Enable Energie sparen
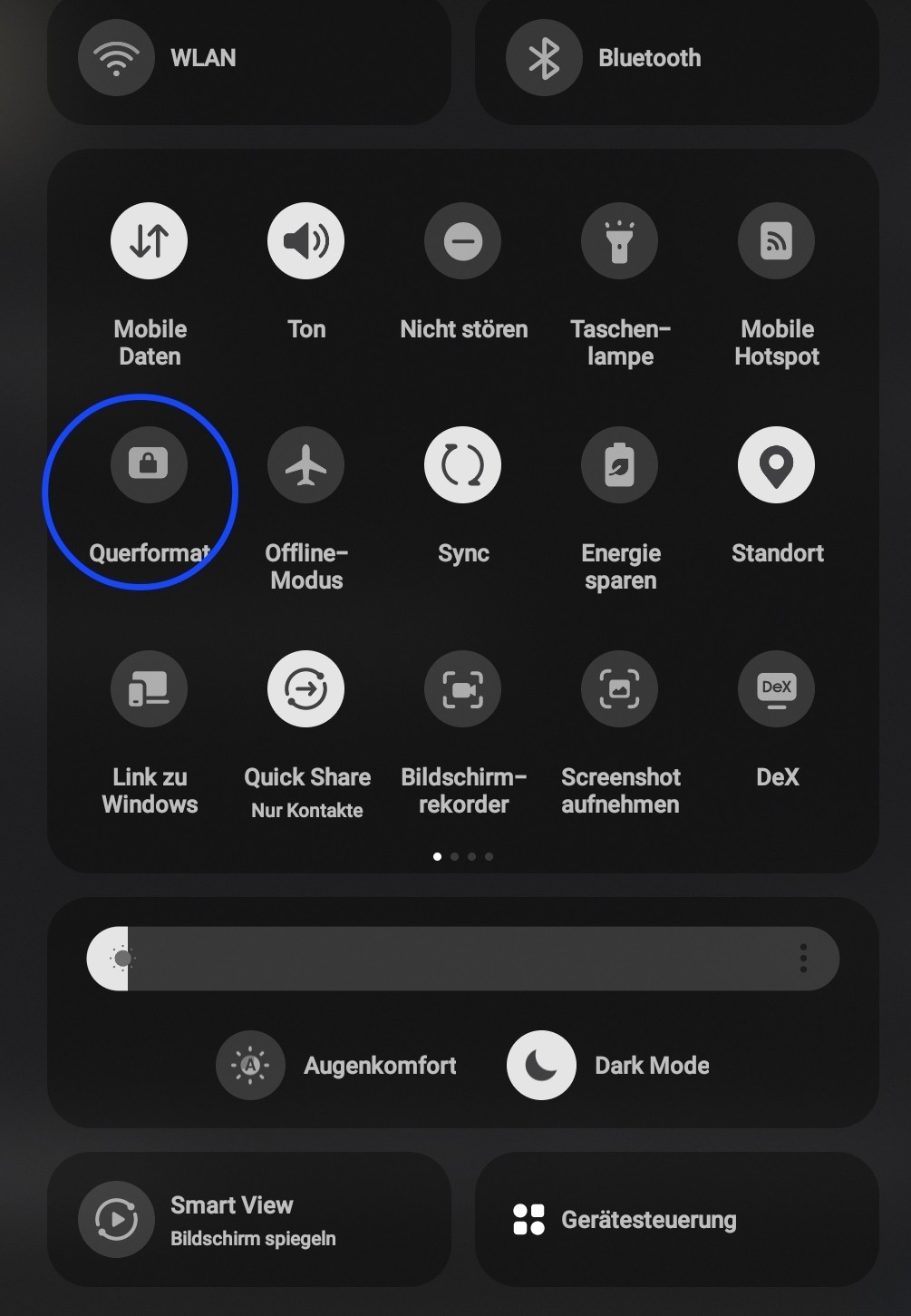The image size is (911, 1316). [620, 464]
